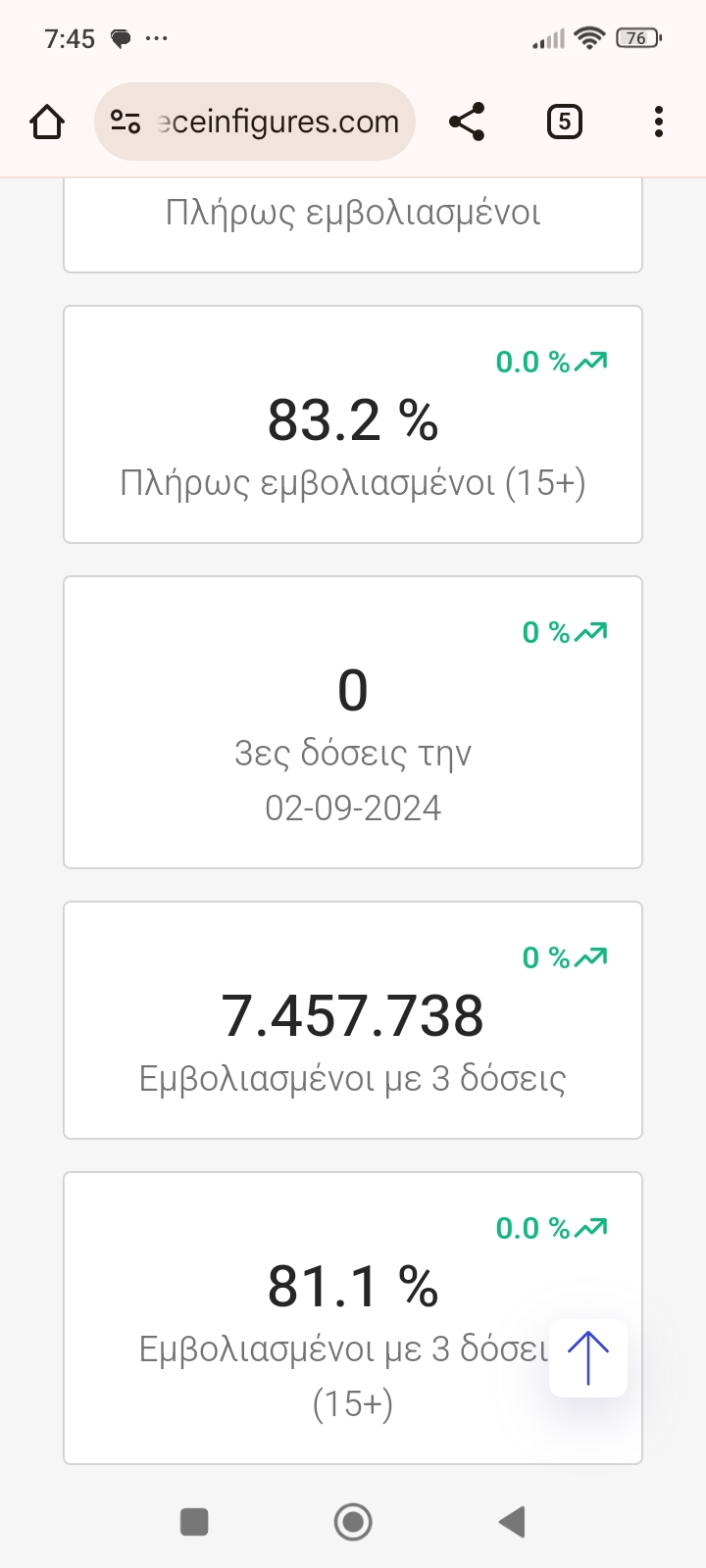
Task: Share this web page
Action: coord(467,122)
